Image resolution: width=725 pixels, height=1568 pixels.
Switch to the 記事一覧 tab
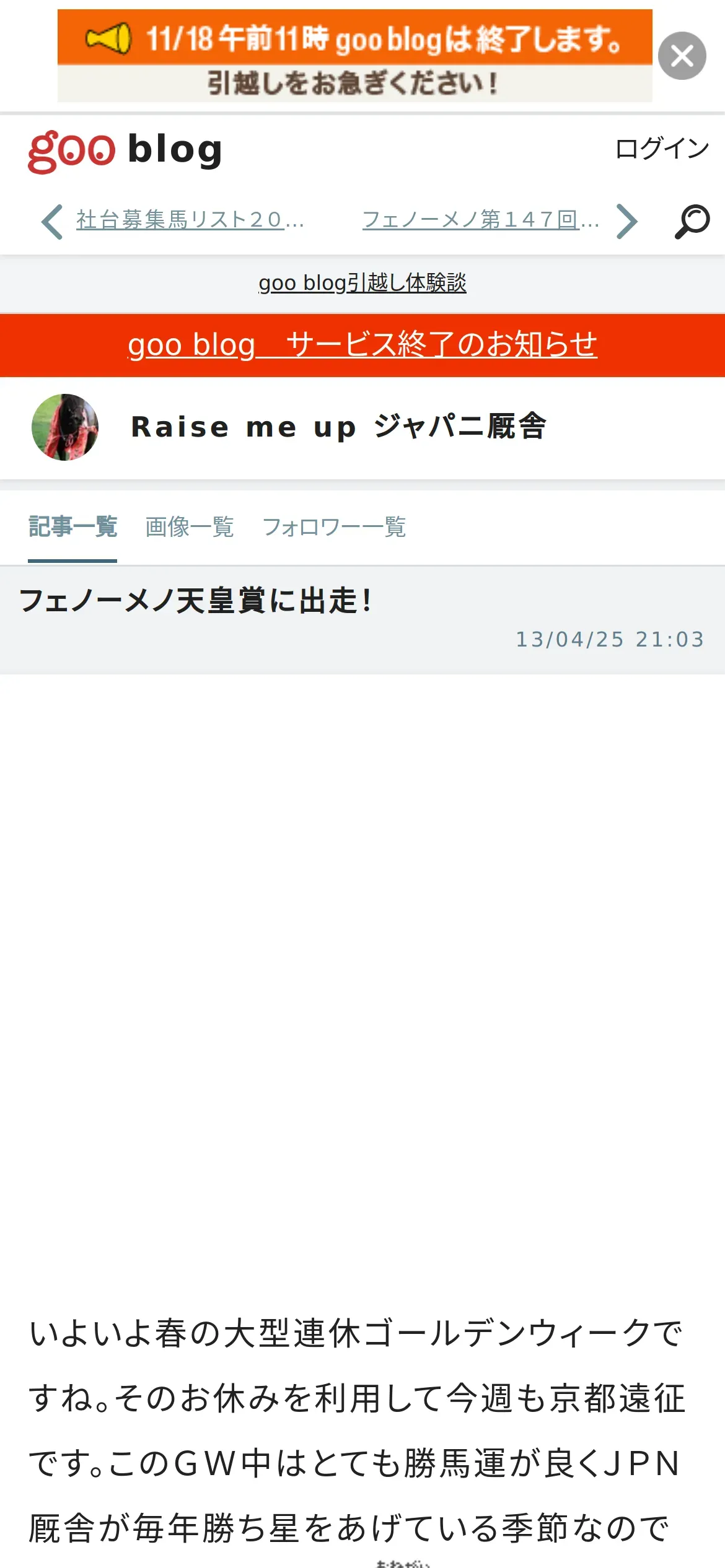72,527
